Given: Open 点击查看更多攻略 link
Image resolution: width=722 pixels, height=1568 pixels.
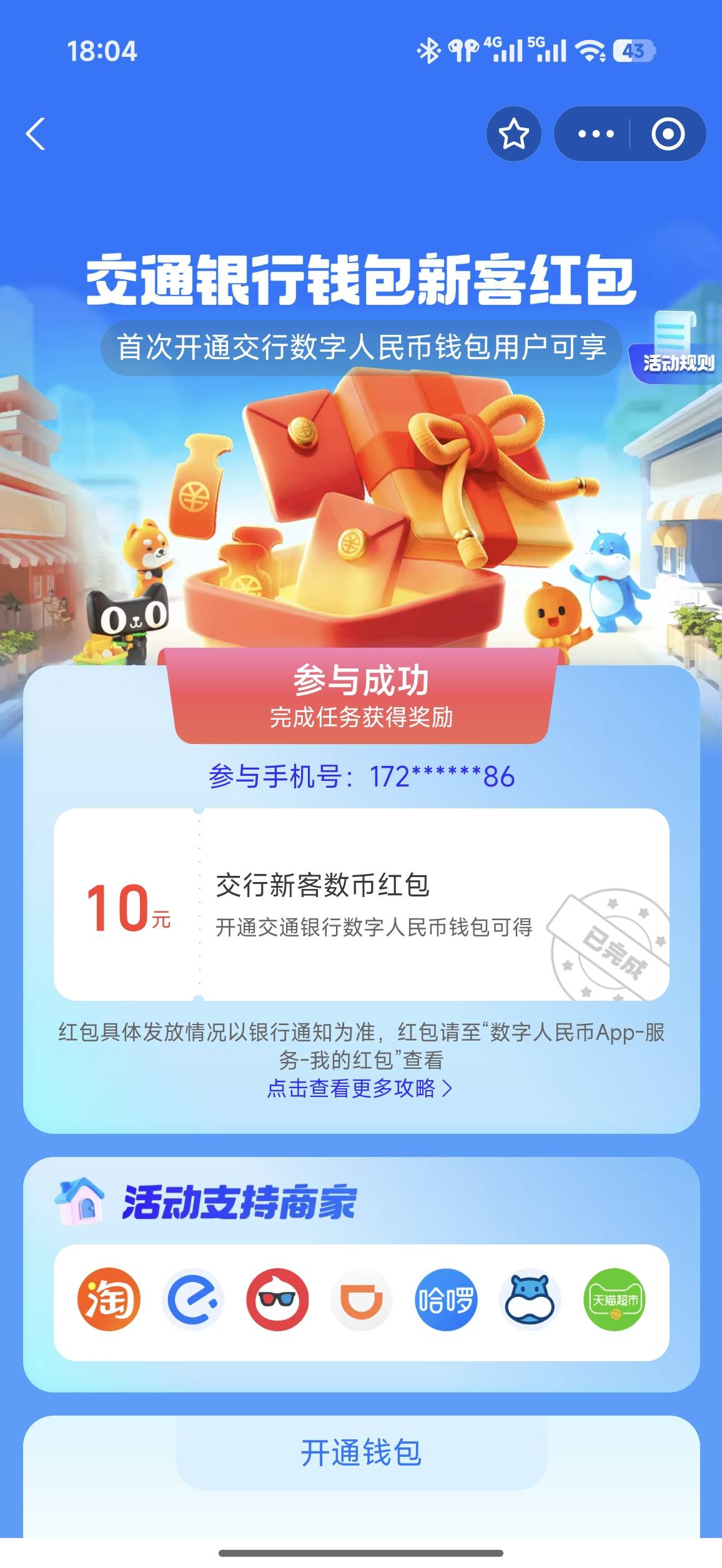Looking at the screenshot, I should [360, 1088].
